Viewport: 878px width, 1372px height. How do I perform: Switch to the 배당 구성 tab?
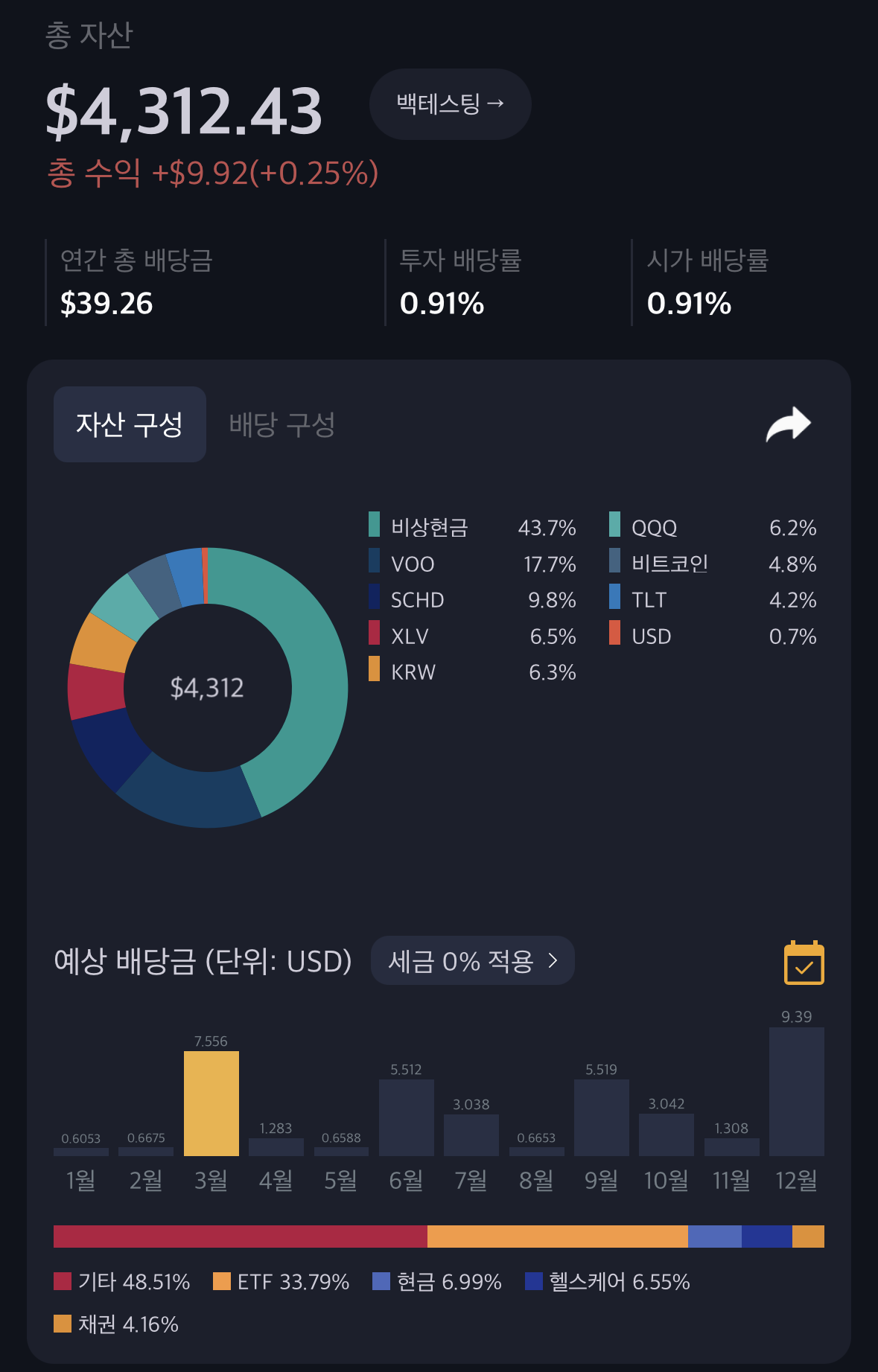[x=281, y=424]
